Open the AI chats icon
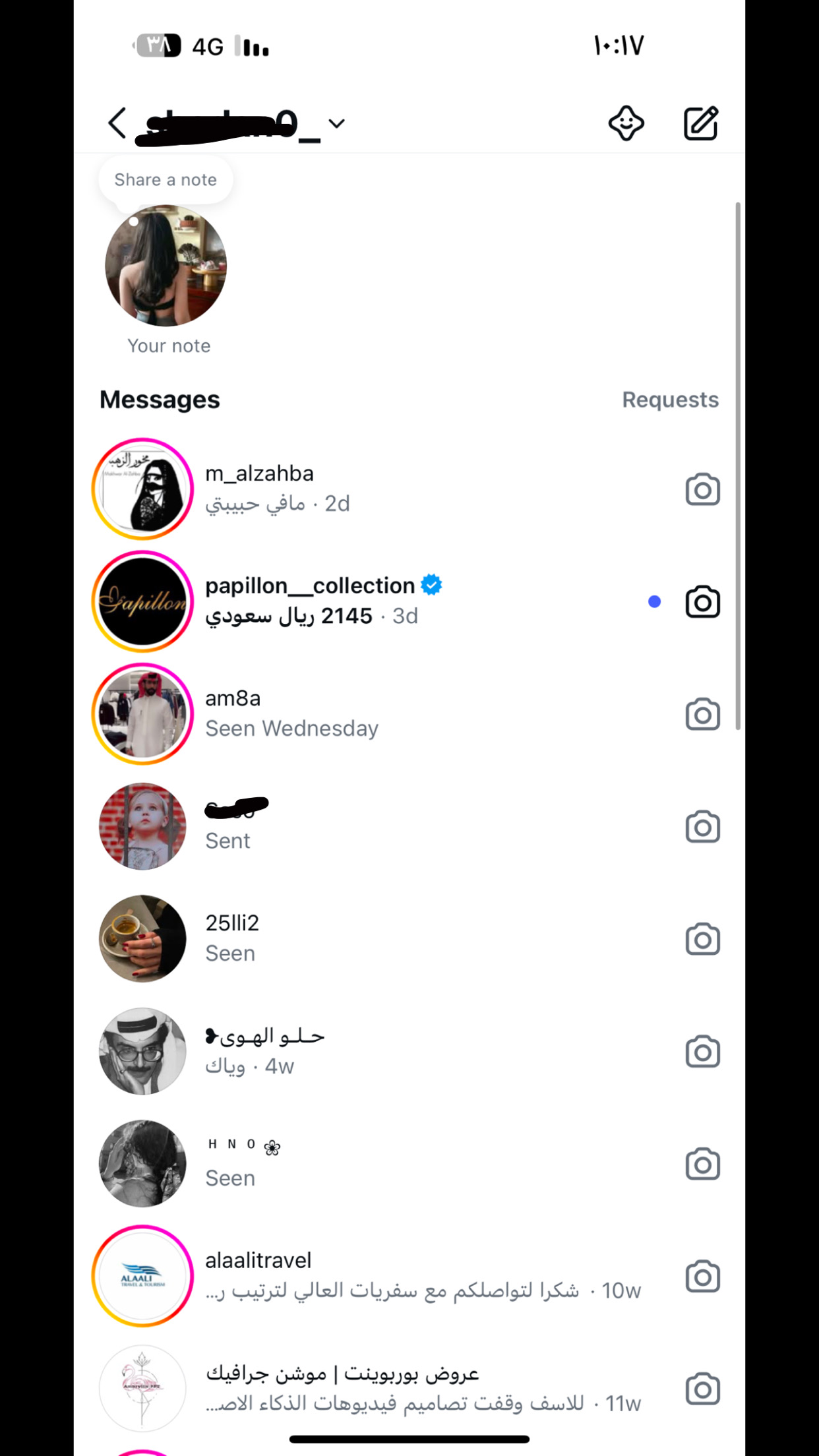819x1456 pixels. [x=626, y=123]
